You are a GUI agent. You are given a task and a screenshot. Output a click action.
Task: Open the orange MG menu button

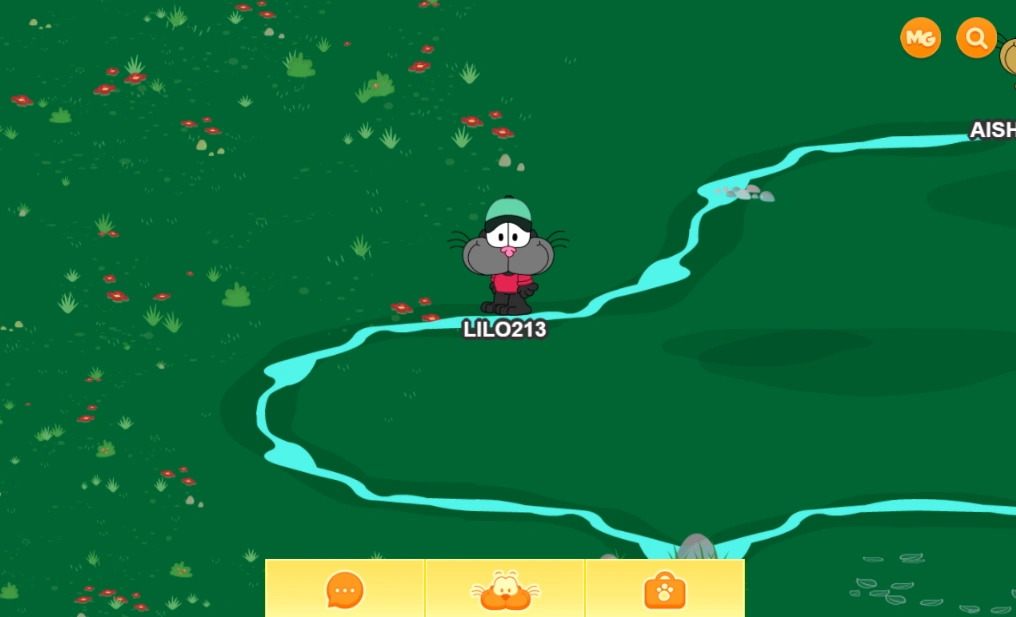(920, 38)
